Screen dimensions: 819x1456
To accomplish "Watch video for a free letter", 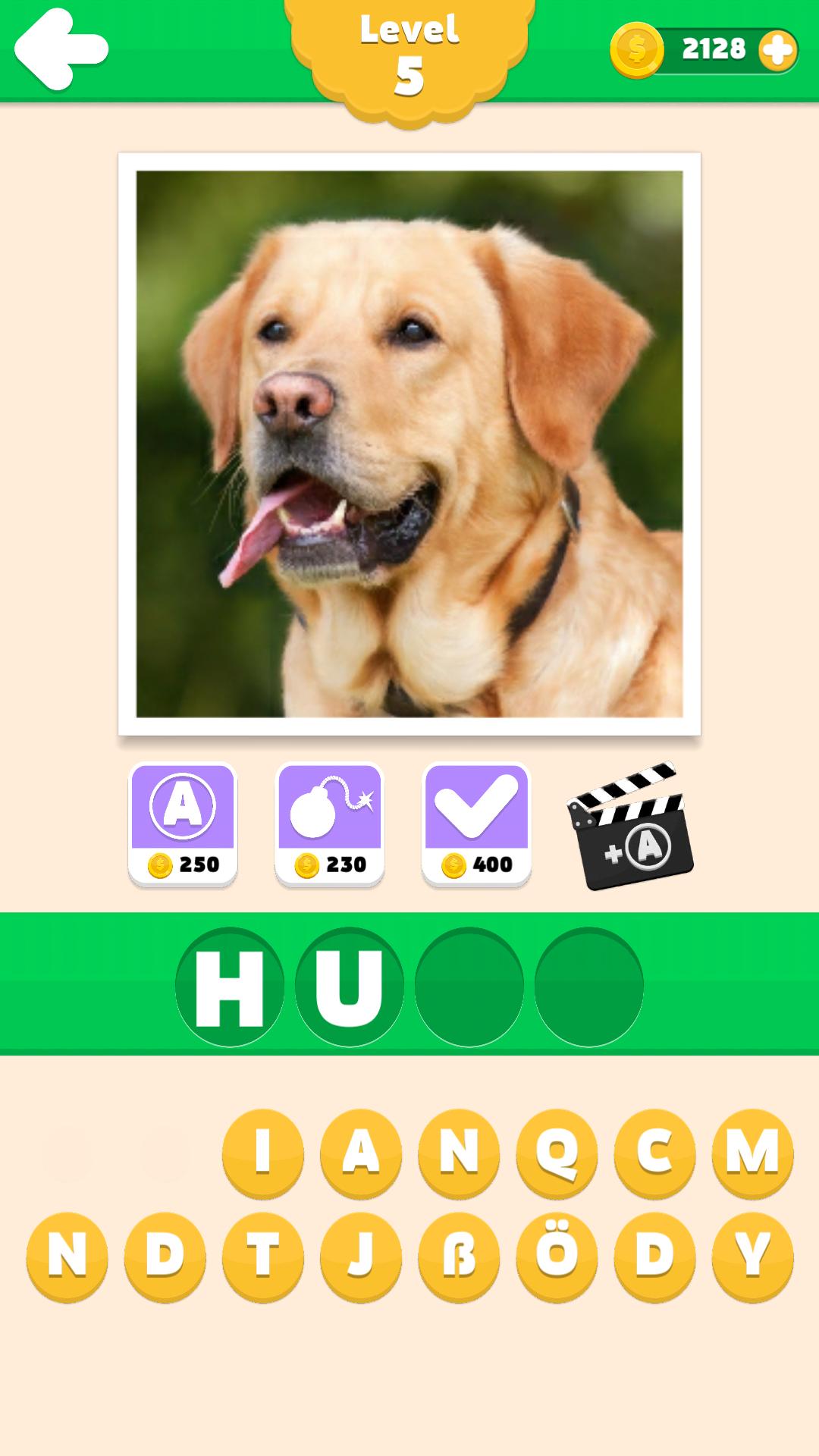I will [631, 827].
